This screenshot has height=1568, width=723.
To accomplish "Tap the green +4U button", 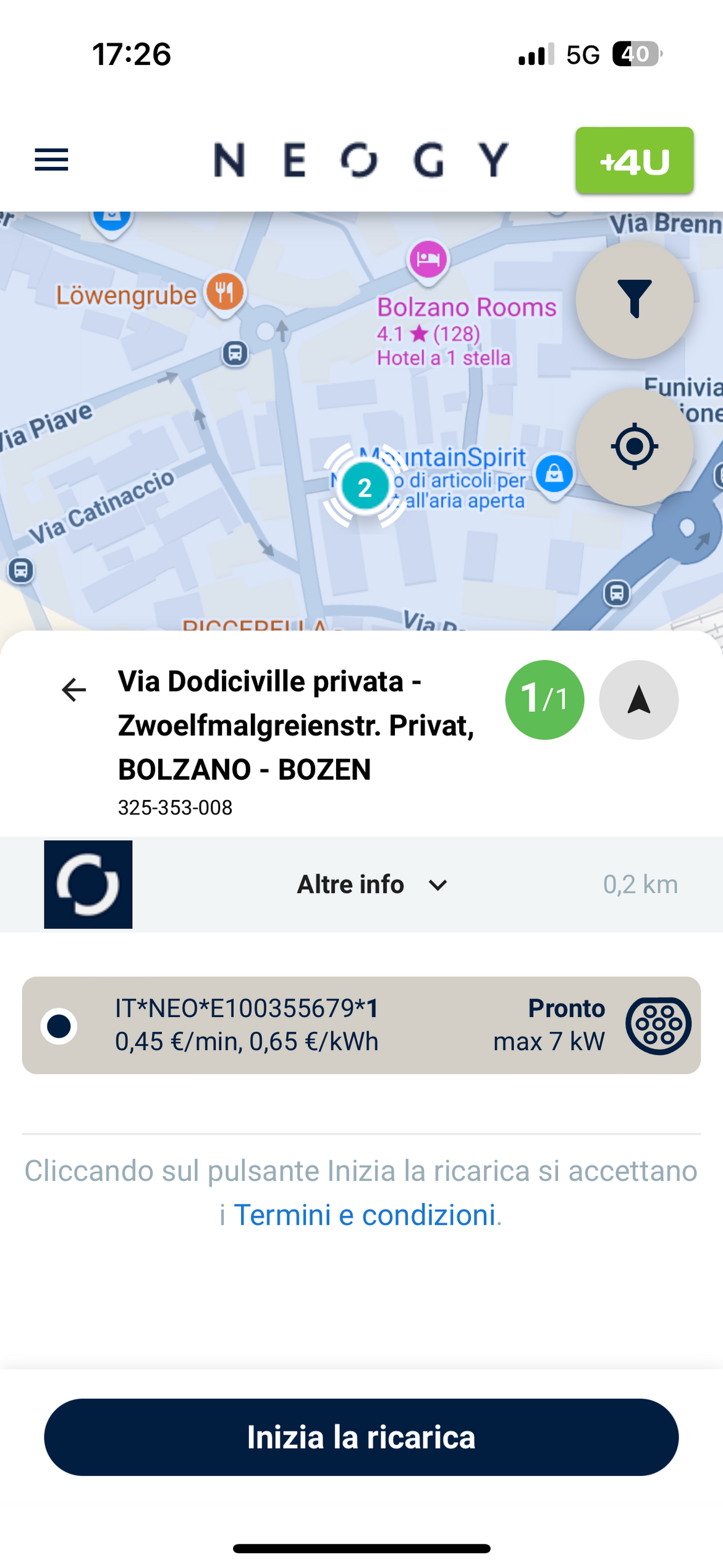I will click(x=634, y=161).
